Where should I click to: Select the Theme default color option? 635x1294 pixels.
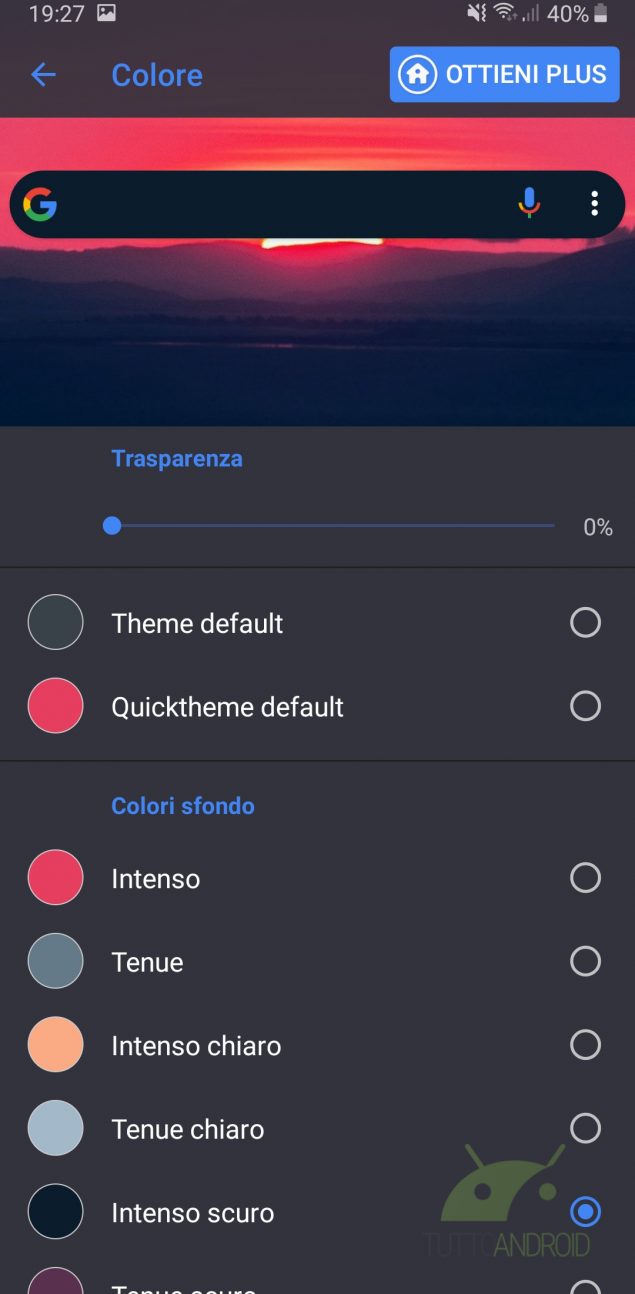(585, 623)
